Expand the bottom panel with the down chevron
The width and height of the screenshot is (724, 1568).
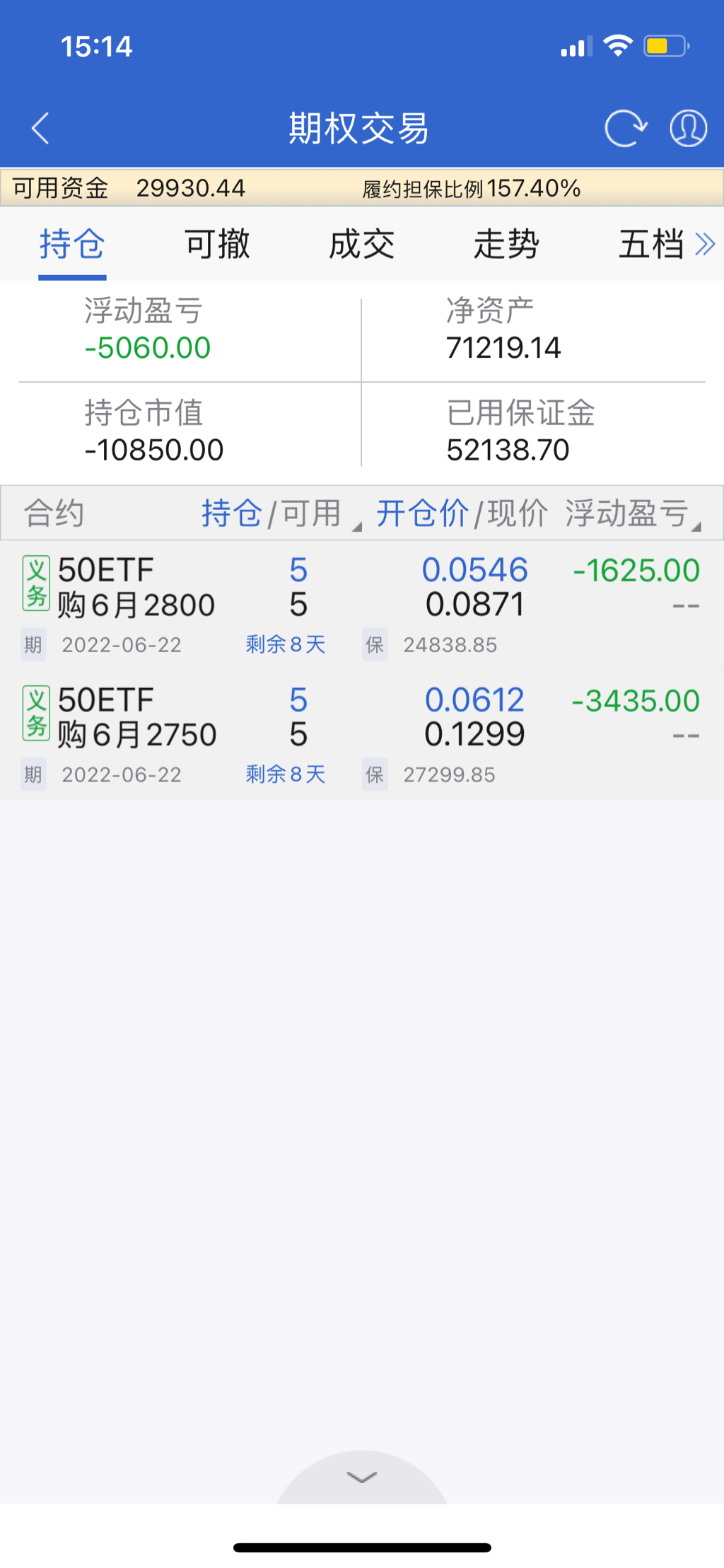pyautogui.click(x=361, y=1477)
